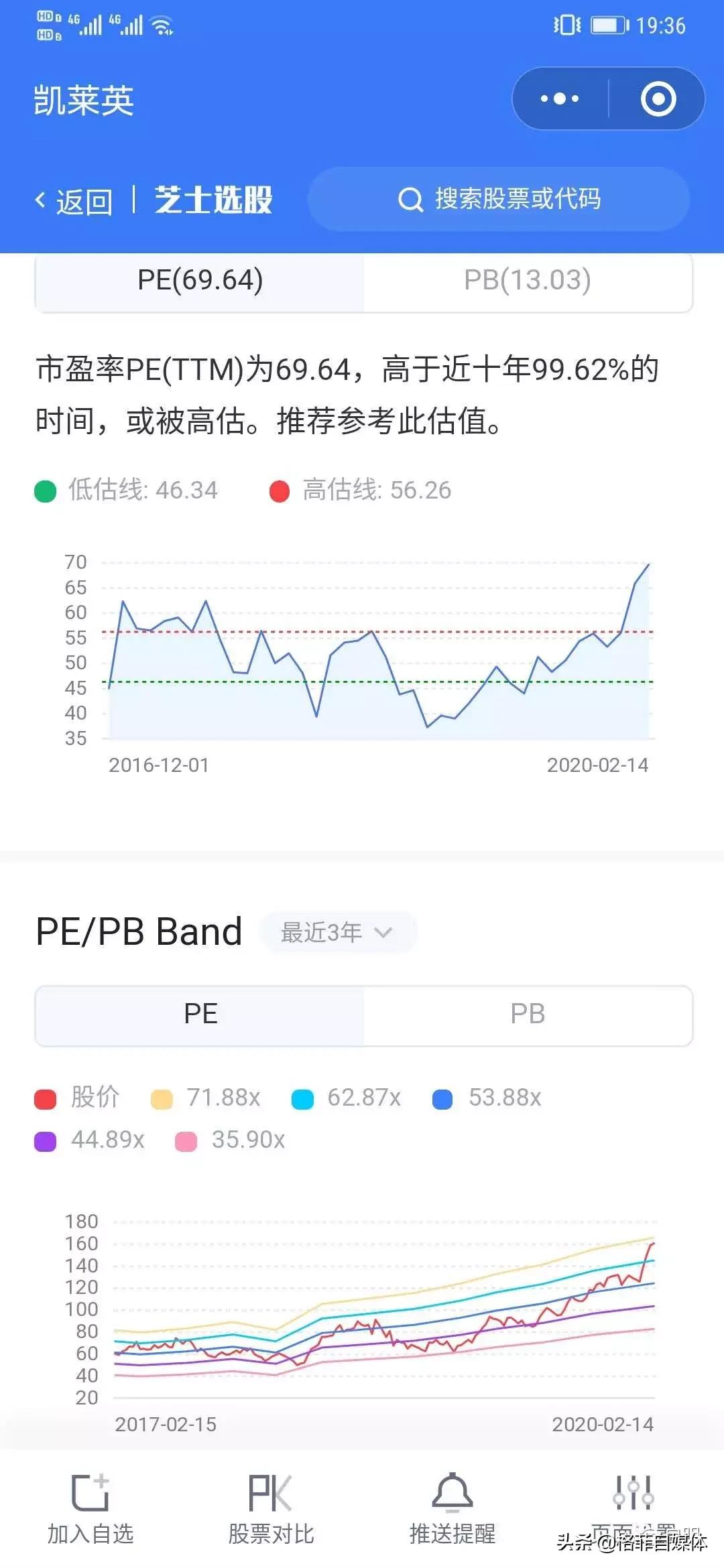724x1568 pixels.
Task: Open the 凯莱英 stock title dropdown area
Action: pyautogui.click(x=84, y=101)
